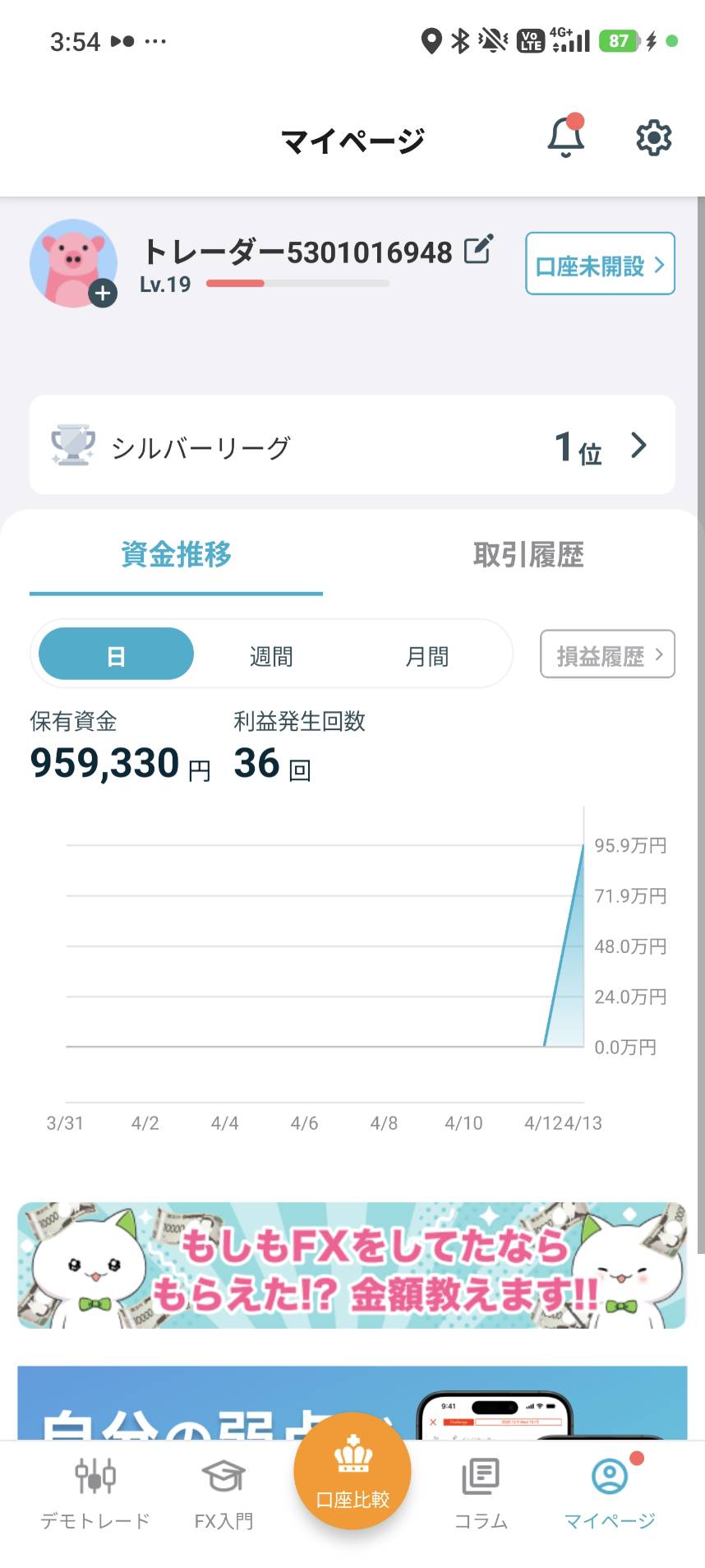
Task: Go to the FX入門 tab
Action: coord(223,1492)
